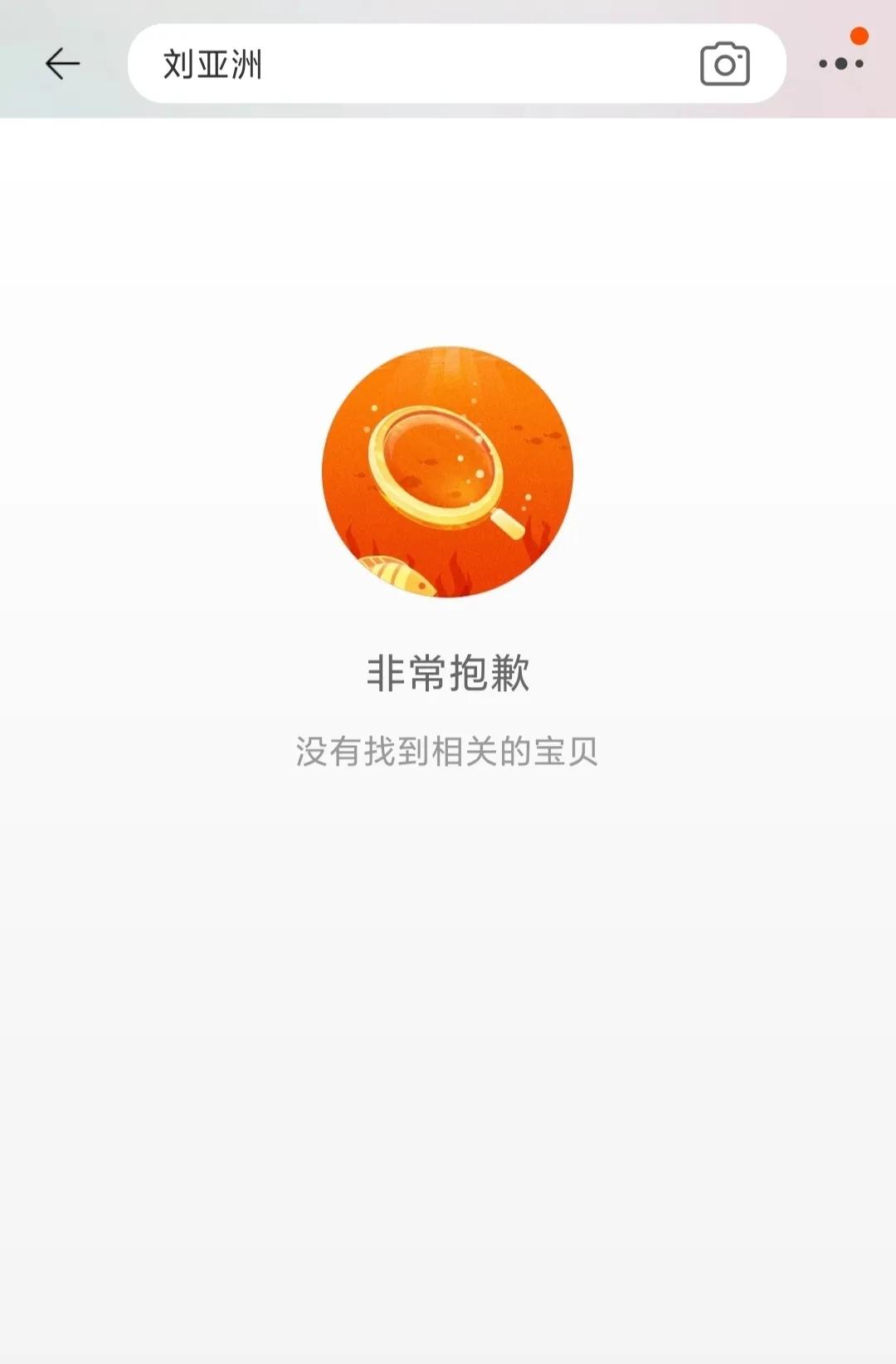Navigate back with the arrow button

[63, 61]
